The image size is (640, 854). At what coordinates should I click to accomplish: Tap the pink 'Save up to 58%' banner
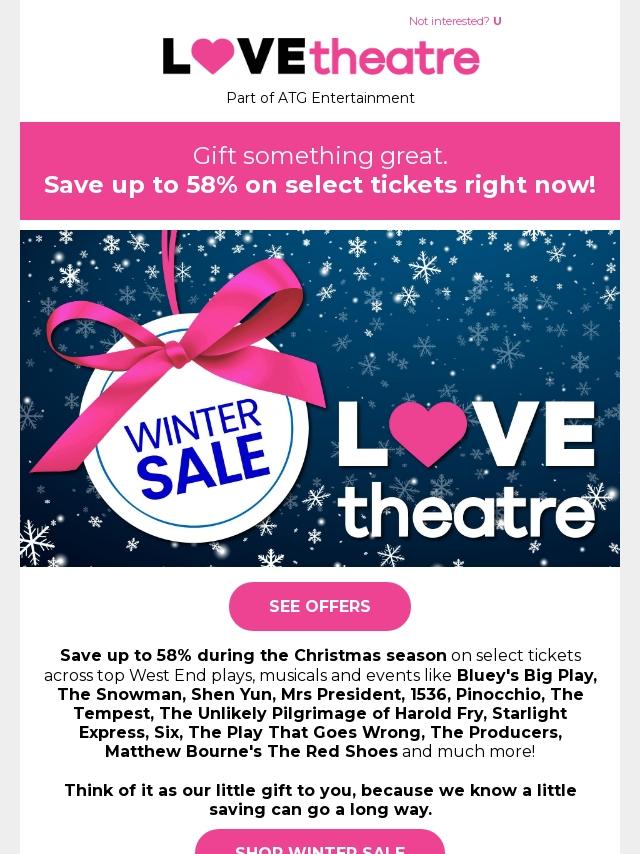320,171
